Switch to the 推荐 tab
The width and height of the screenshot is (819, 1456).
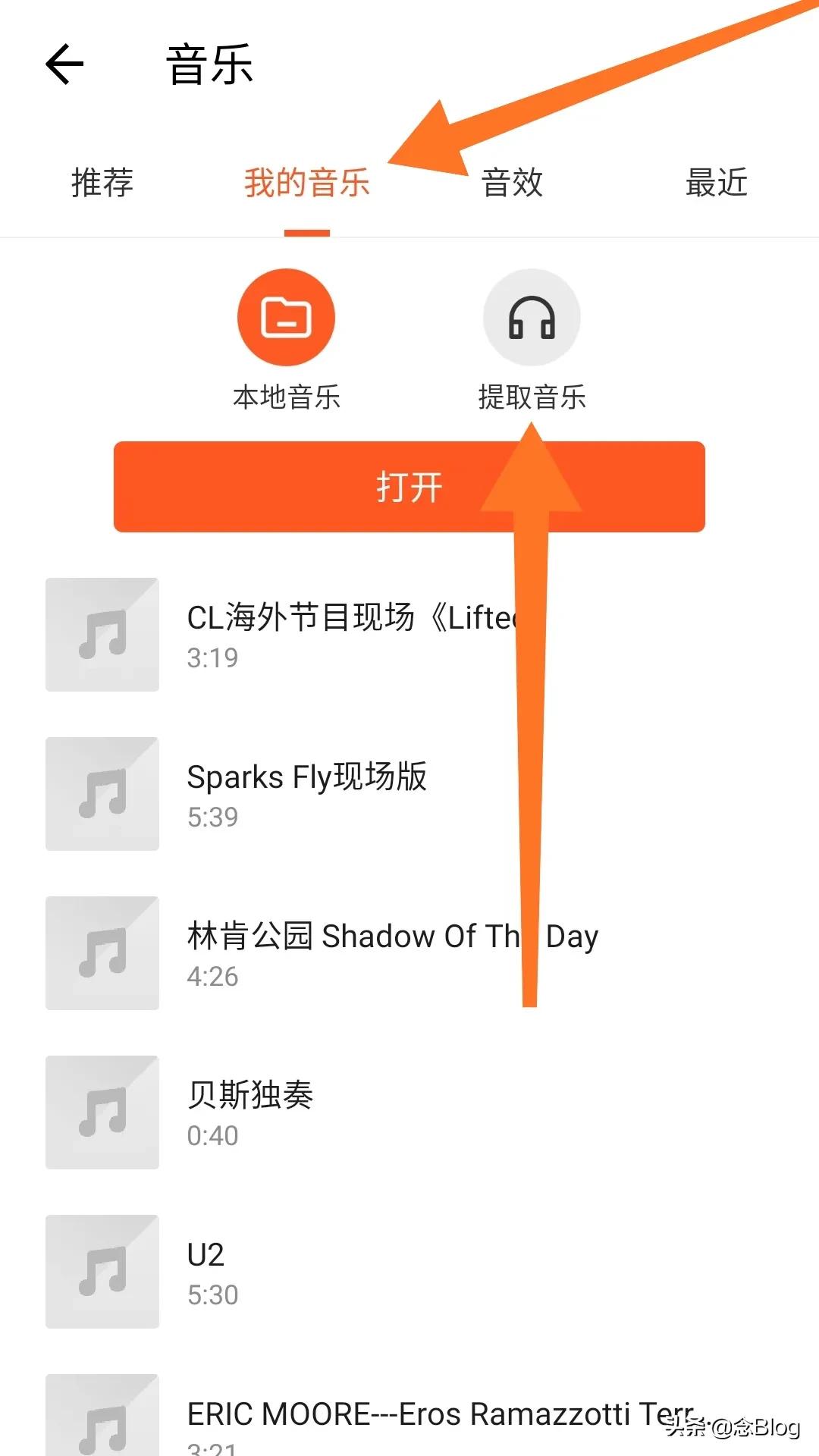coord(102,182)
